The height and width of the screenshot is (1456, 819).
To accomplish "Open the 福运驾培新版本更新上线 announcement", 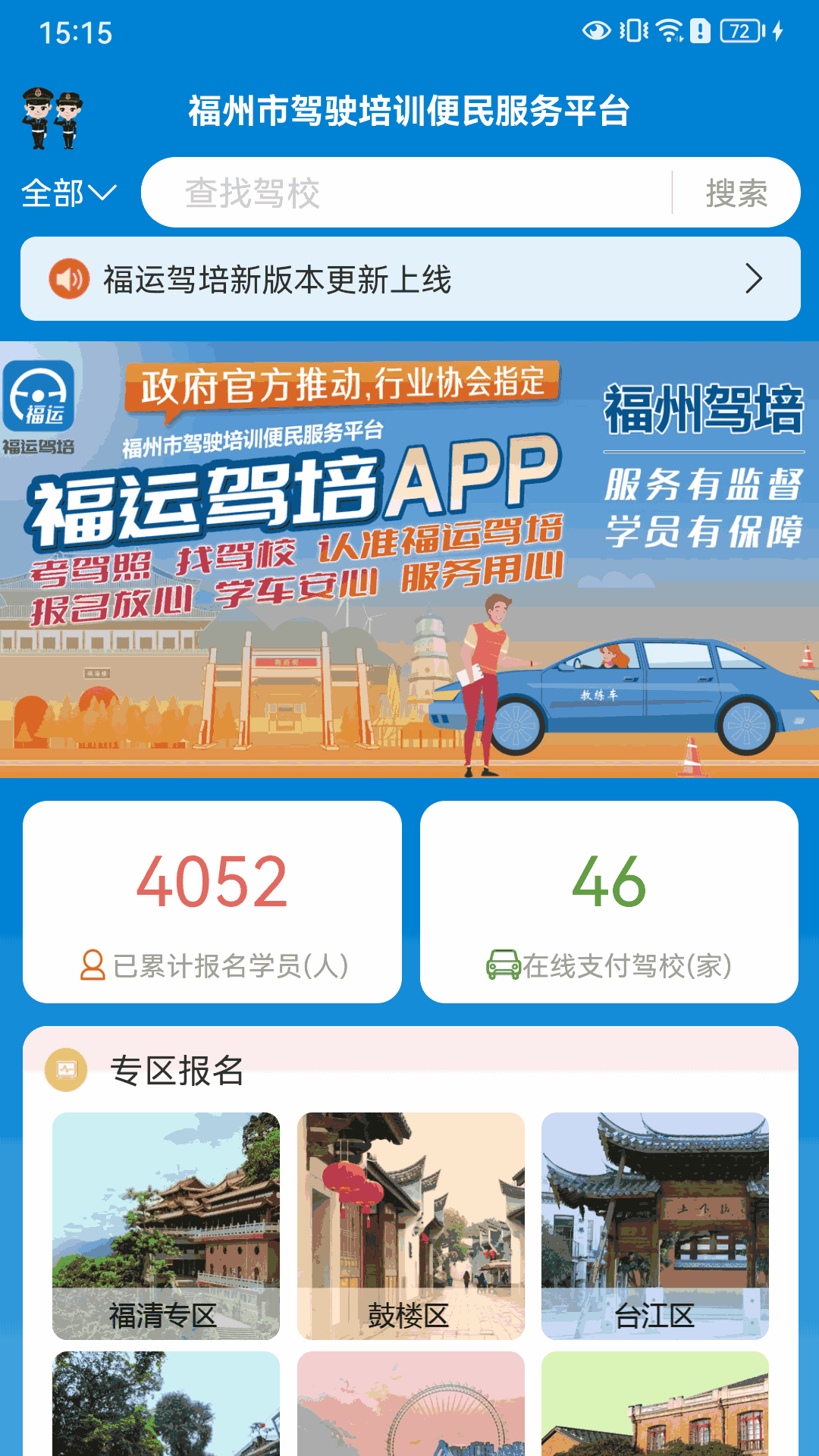I will (x=409, y=279).
